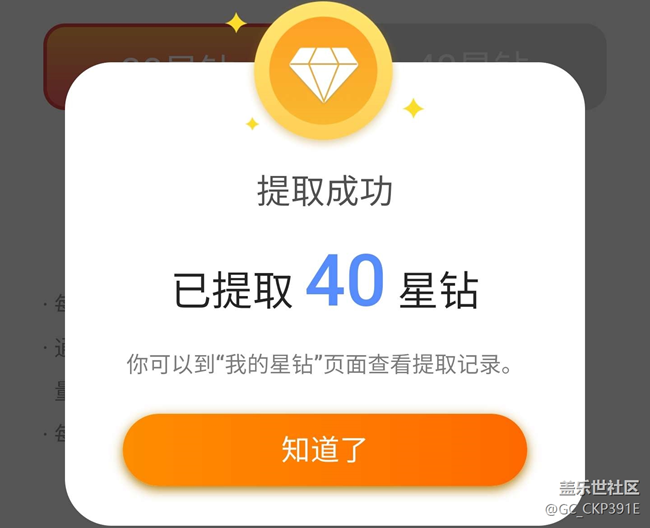The width and height of the screenshot is (650, 528).
Task: Tap the 知道了 button to dismiss the dialog
Action: pyautogui.click(x=324, y=450)
